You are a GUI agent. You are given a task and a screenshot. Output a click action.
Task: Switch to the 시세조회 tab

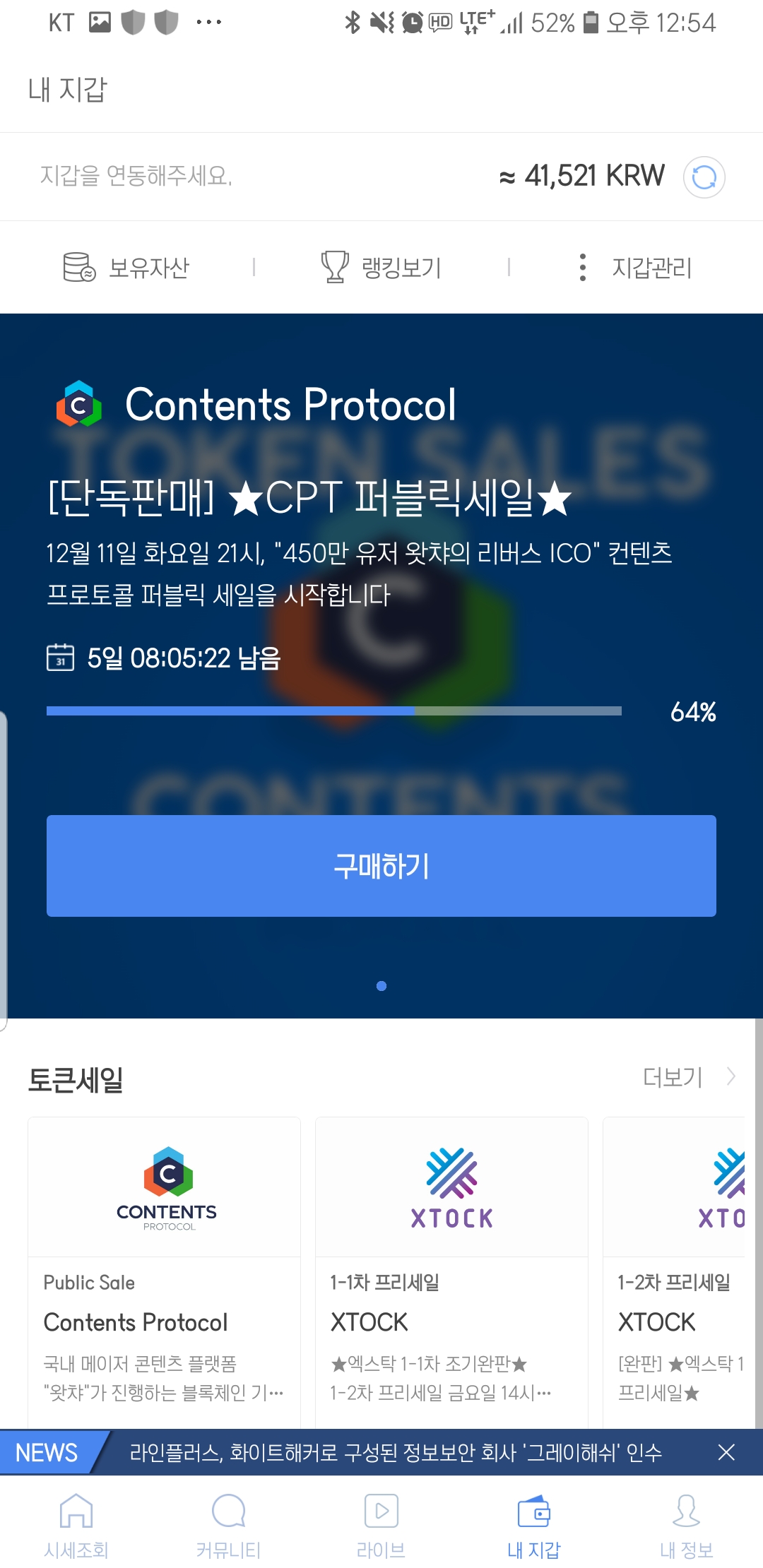[x=76, y=1526]
